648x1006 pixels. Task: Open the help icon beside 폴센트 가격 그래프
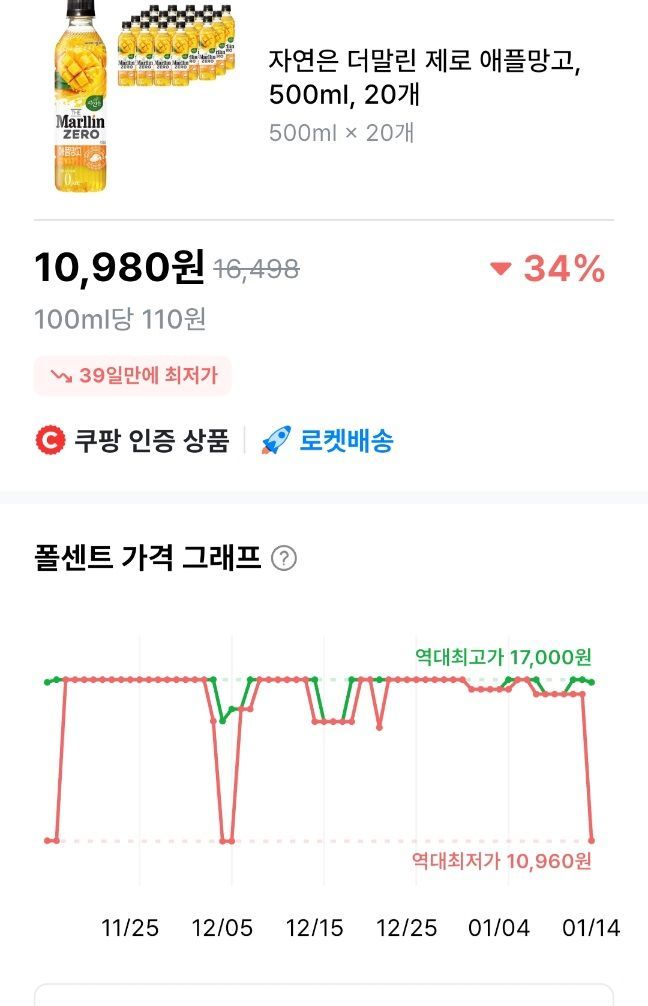pyautogui.click(x=284, y=559)
